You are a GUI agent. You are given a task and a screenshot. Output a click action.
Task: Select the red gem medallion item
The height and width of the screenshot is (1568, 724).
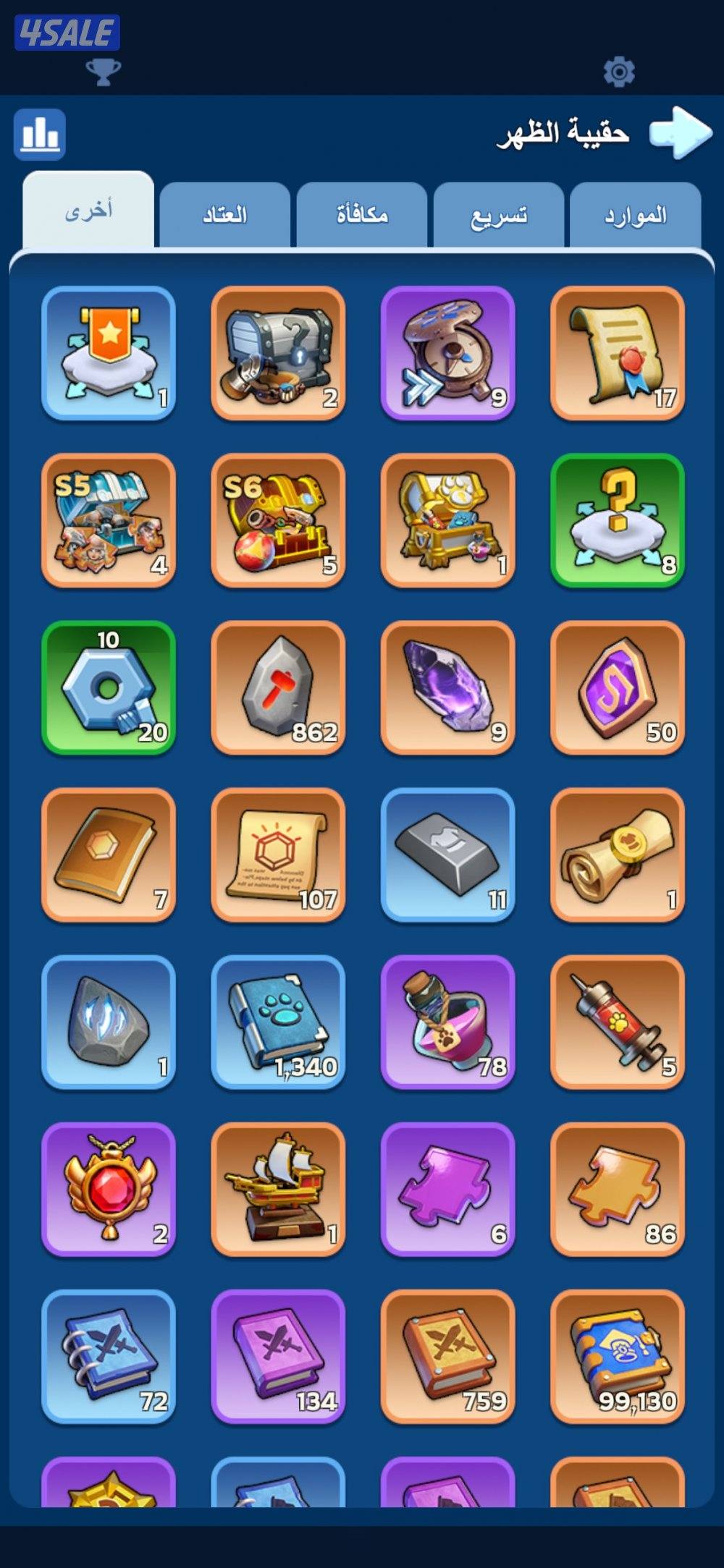109,1189
